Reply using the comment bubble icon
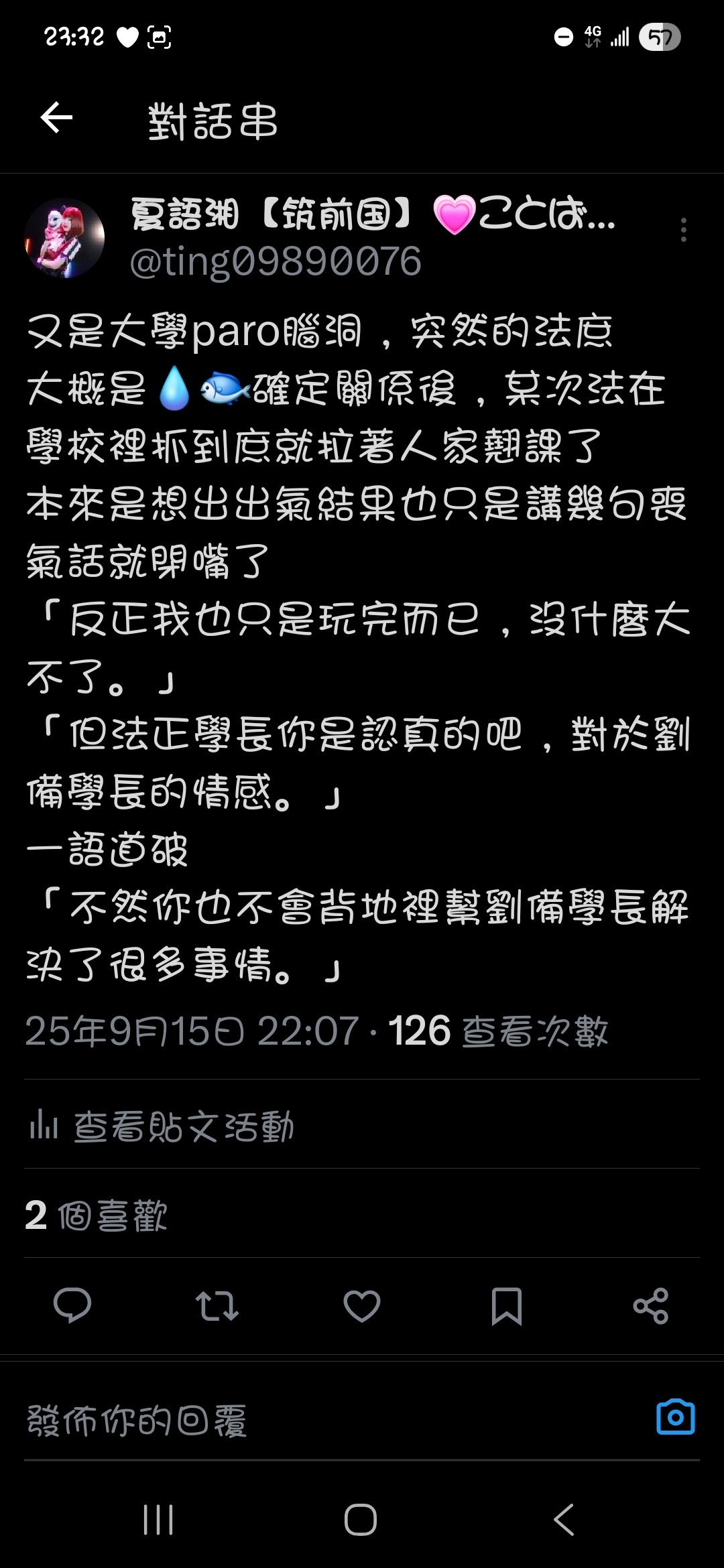724x1568 pixels. click(x=72, y=1305)
